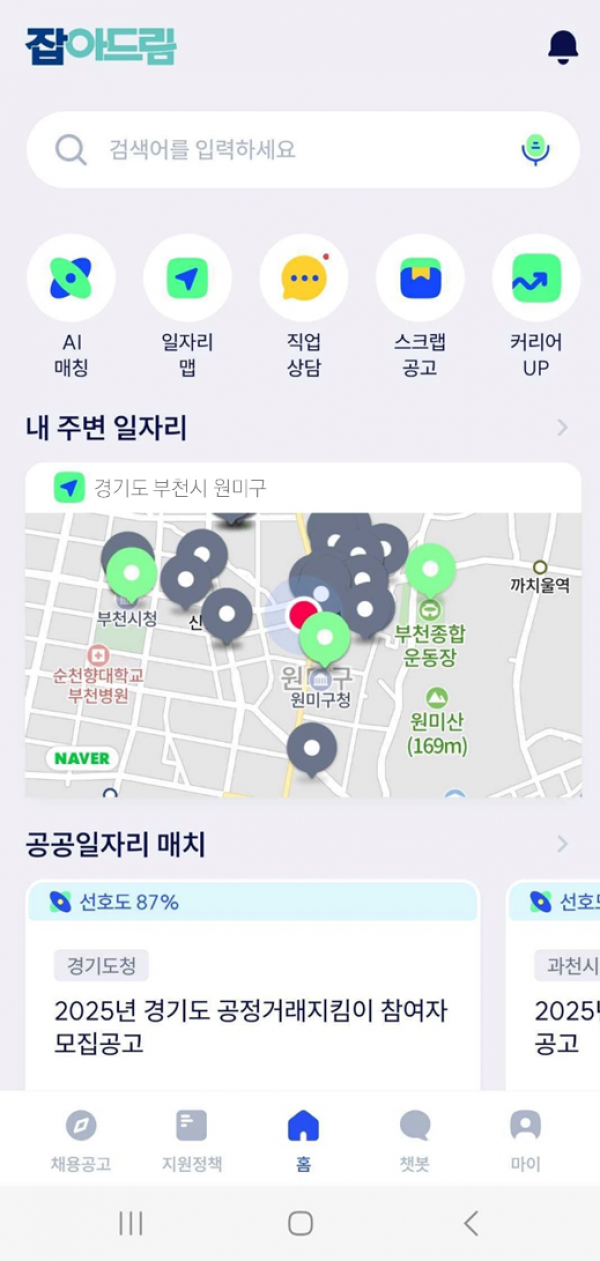This screenshot has height=1261, width=600.
Task: Tap the search field 검색어를 입력하세요
Action: point(303,150)
